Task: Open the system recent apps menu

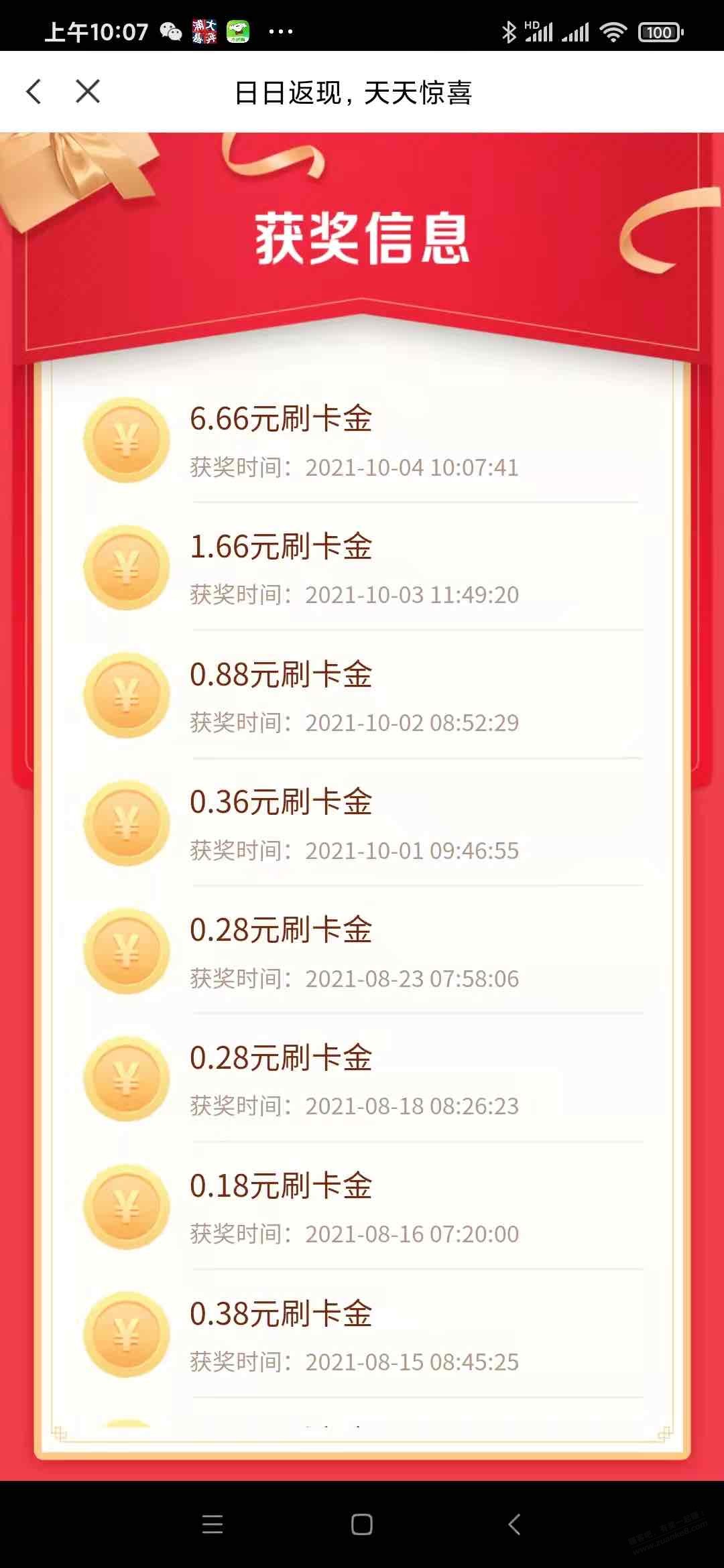Action: click(x=213, y=1524)
